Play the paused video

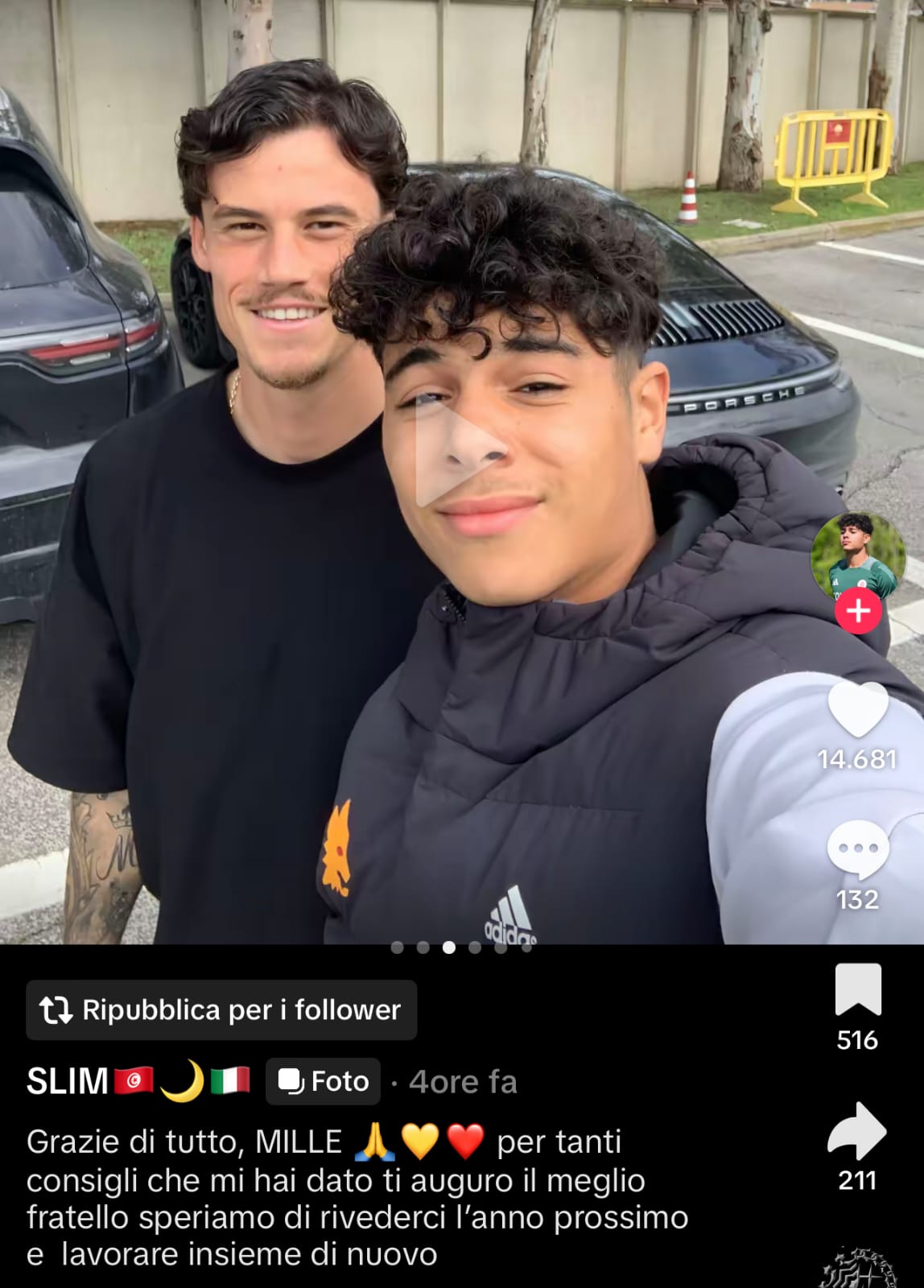460,456
